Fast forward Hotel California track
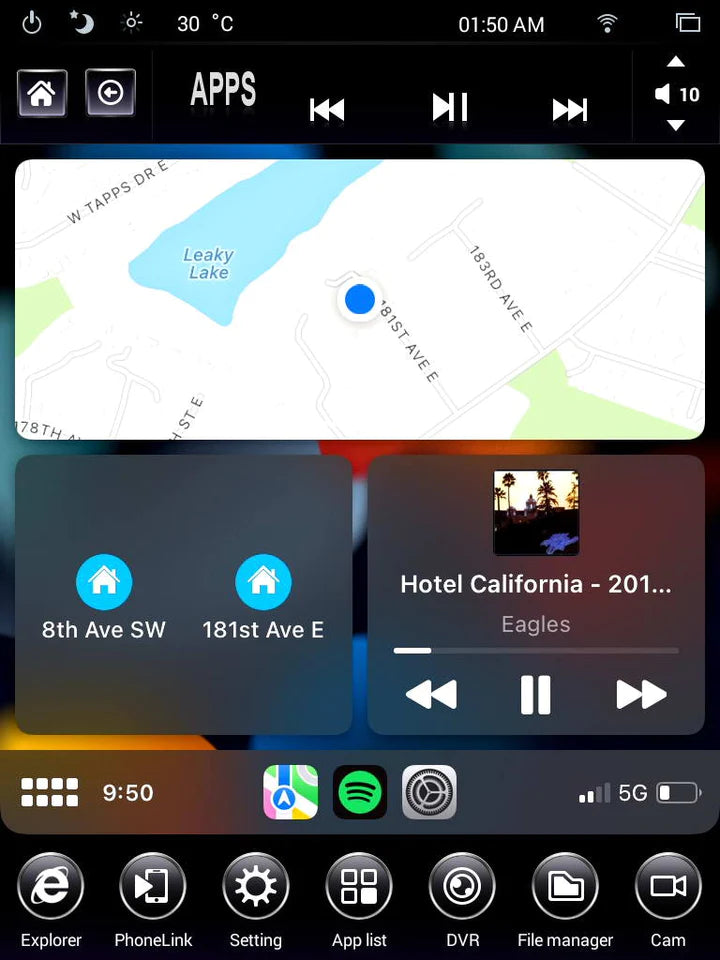The width and height of the screenshot is (720, 960). (641, 694)
